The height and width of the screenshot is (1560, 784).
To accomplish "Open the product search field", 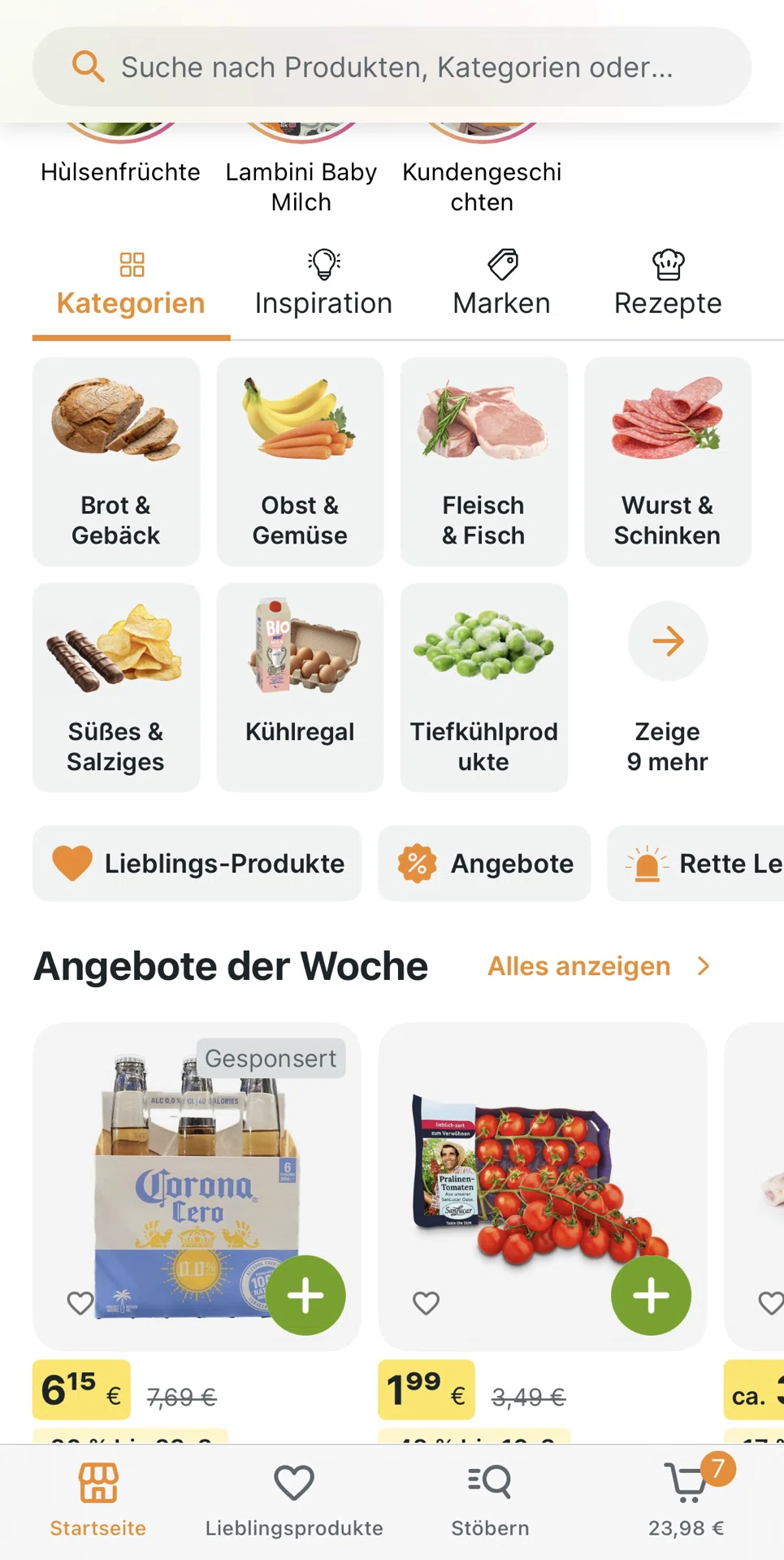I will pyautogui.click(x=392, y=67).
